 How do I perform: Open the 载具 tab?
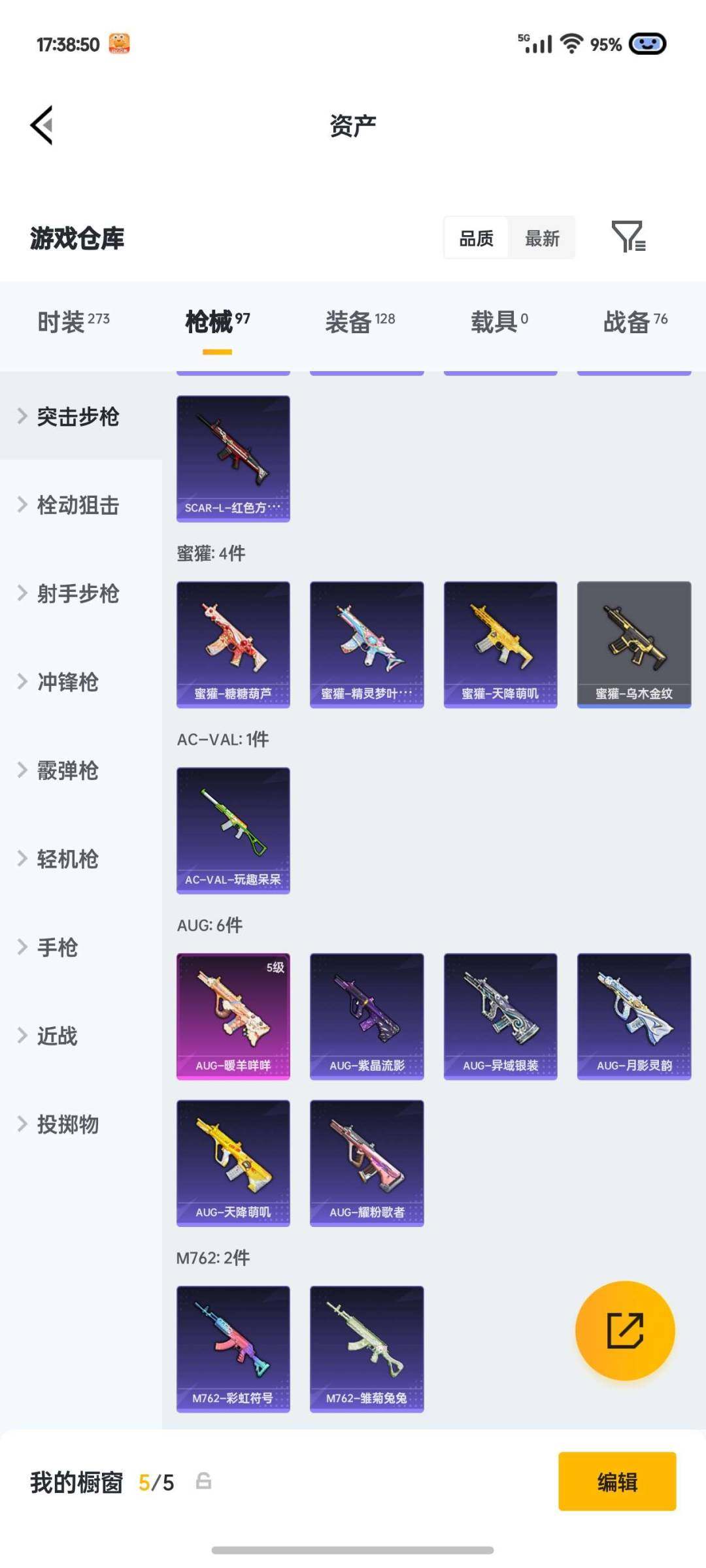(499, 321)
